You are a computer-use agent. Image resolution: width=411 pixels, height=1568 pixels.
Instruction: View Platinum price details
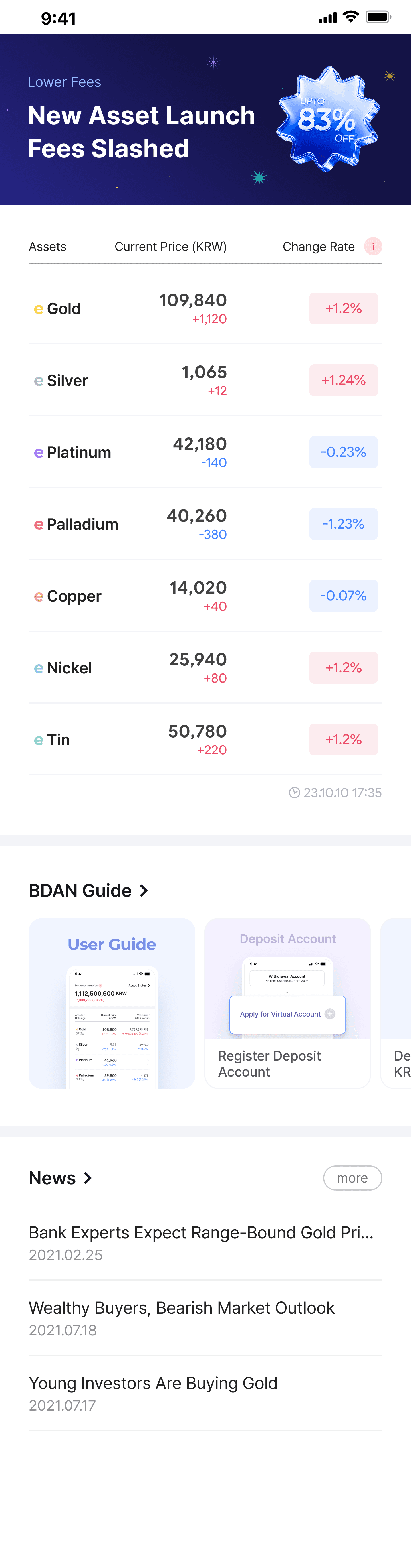click(x=205, y=452)
